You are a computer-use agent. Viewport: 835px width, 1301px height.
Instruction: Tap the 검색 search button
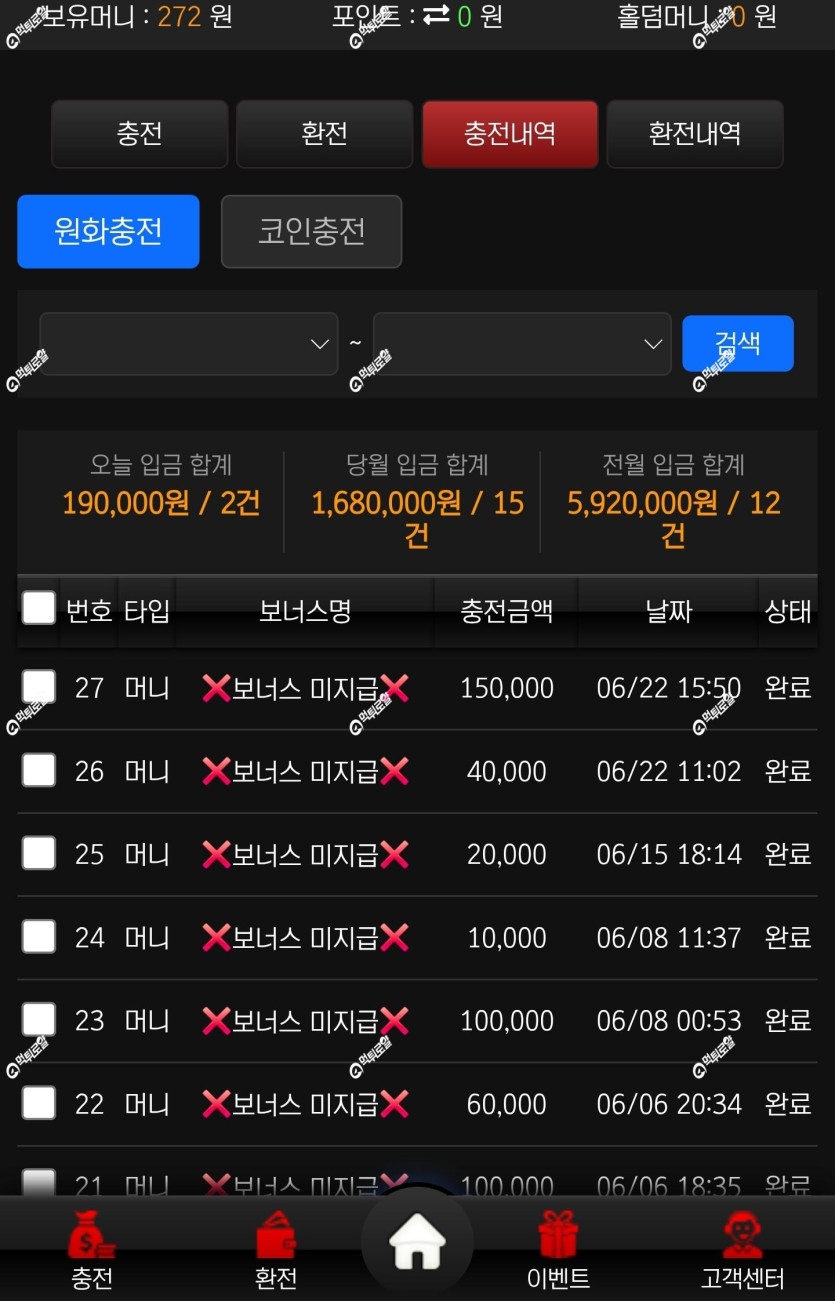coord(738,343)
